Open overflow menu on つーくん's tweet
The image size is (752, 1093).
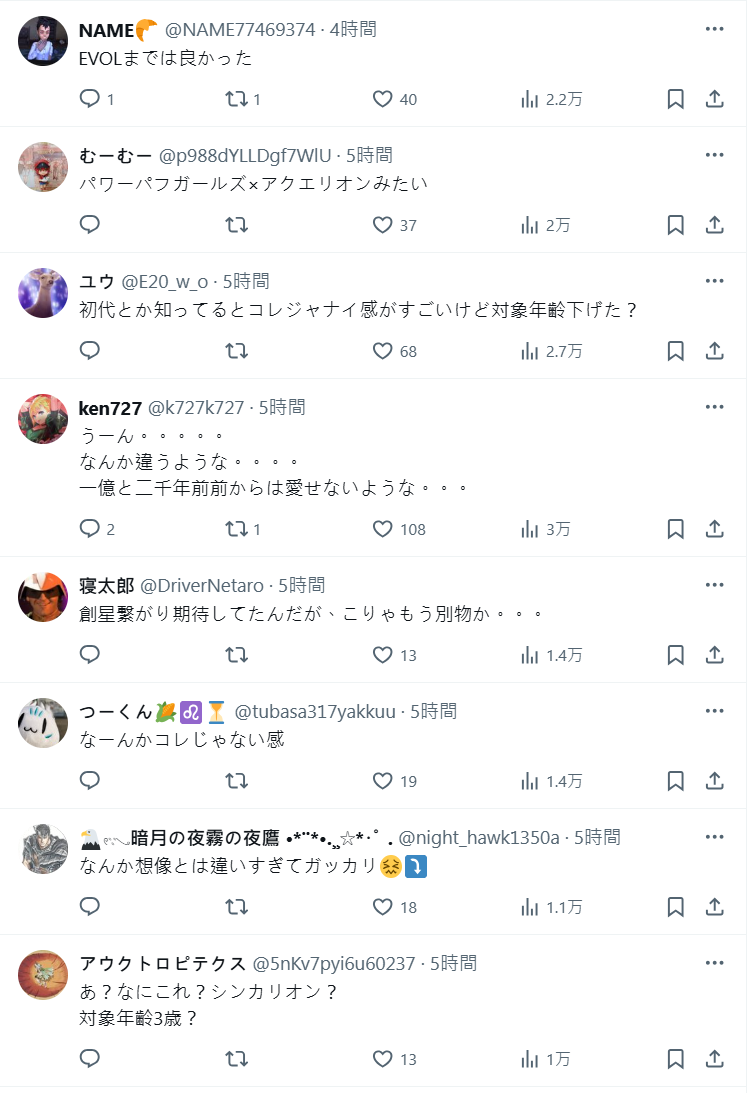tap(714, 711)
